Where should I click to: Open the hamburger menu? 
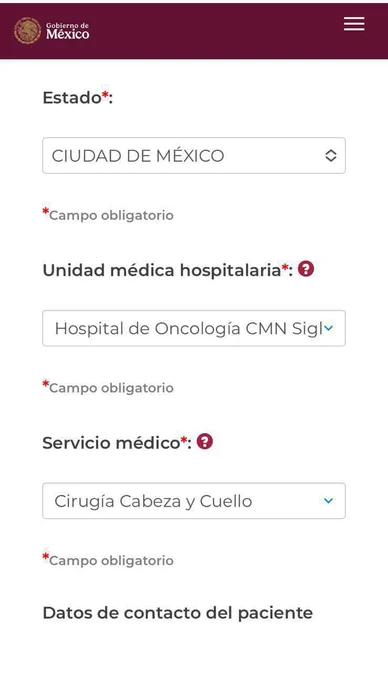point(354,24)
